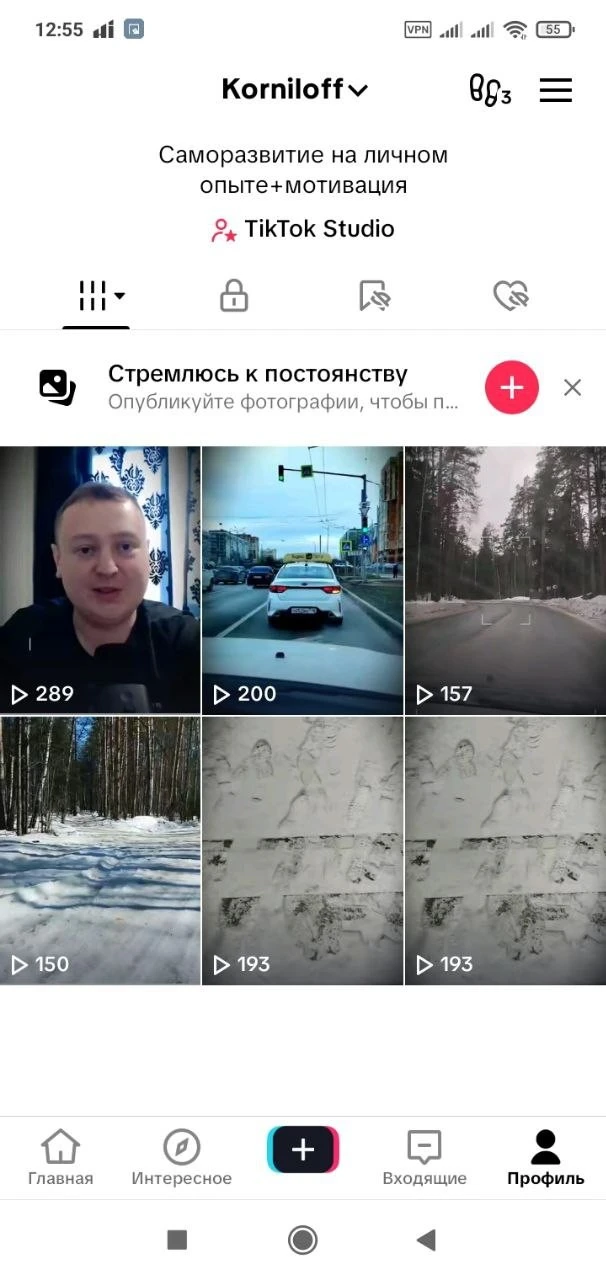Screen dimensions: 606x1280
Task: Open the hamburger menu
Action: [556, 90]
